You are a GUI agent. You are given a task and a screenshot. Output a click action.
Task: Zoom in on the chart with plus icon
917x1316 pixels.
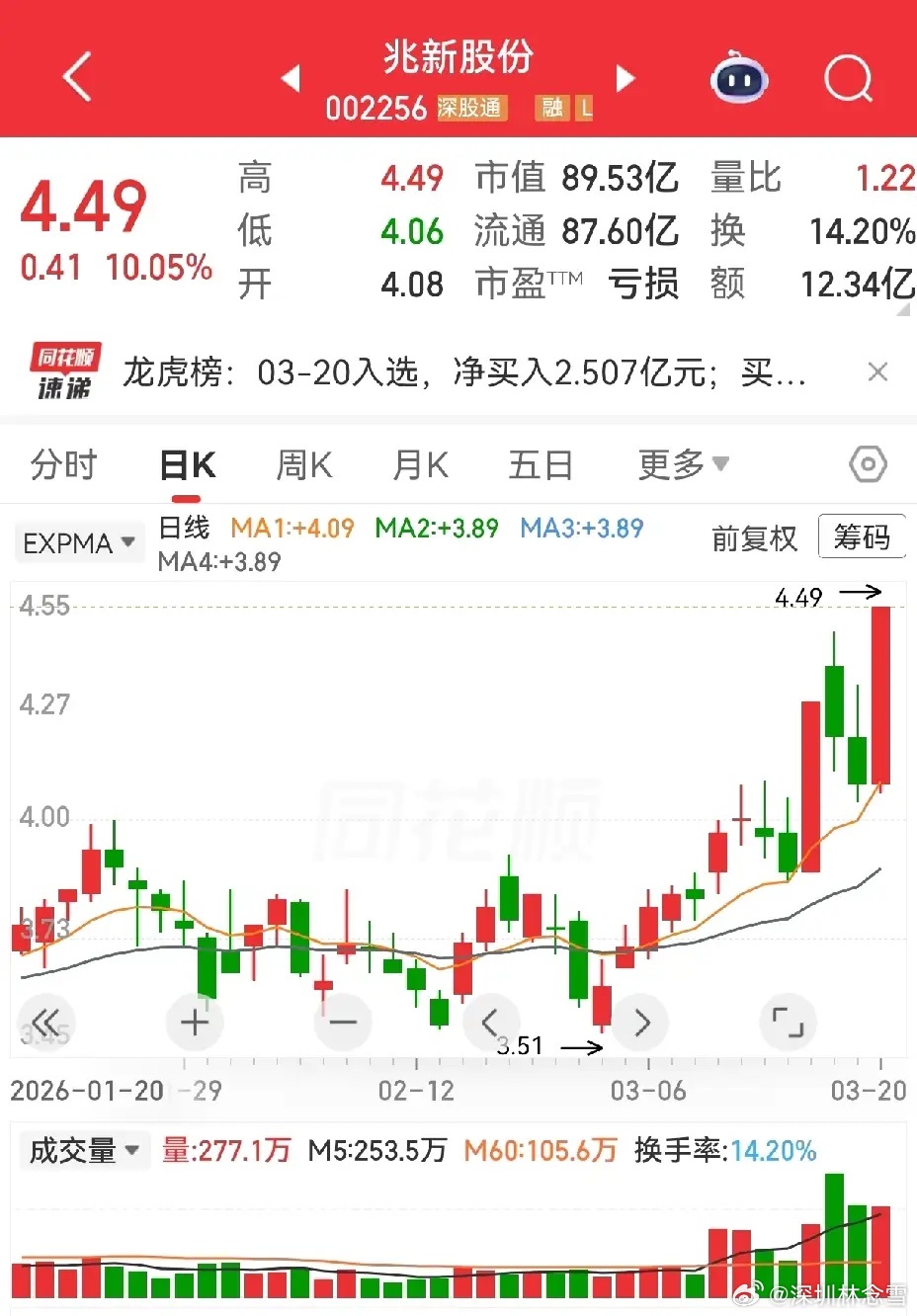[195, 1023]
